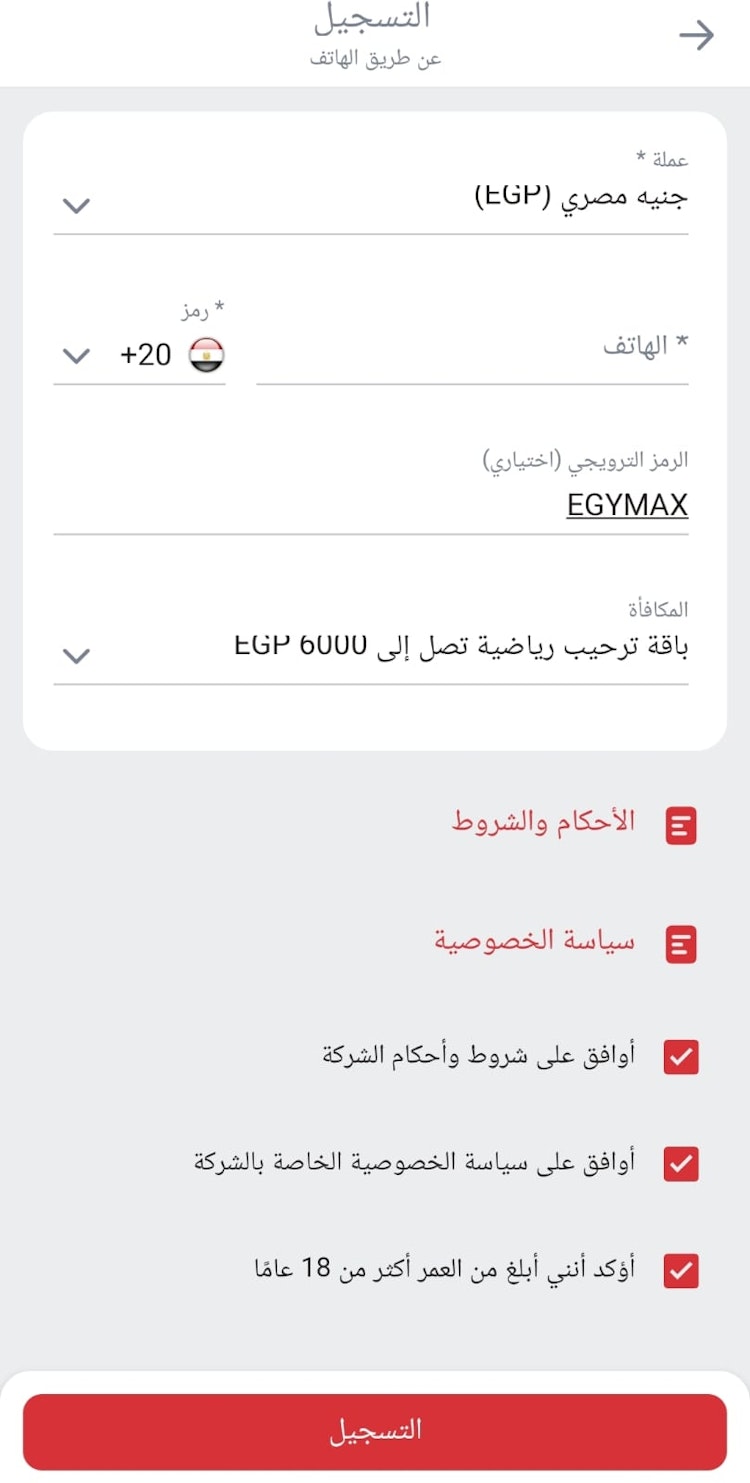Uncheck agreement to company terms and conditions

tap(680, 1057)
